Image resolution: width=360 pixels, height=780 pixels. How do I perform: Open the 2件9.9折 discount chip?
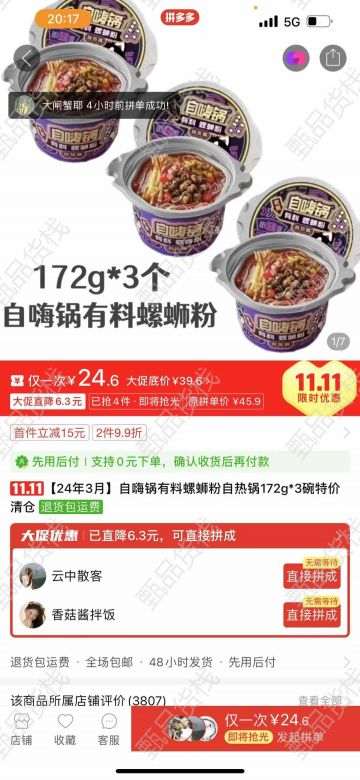(x=119, y=433)
